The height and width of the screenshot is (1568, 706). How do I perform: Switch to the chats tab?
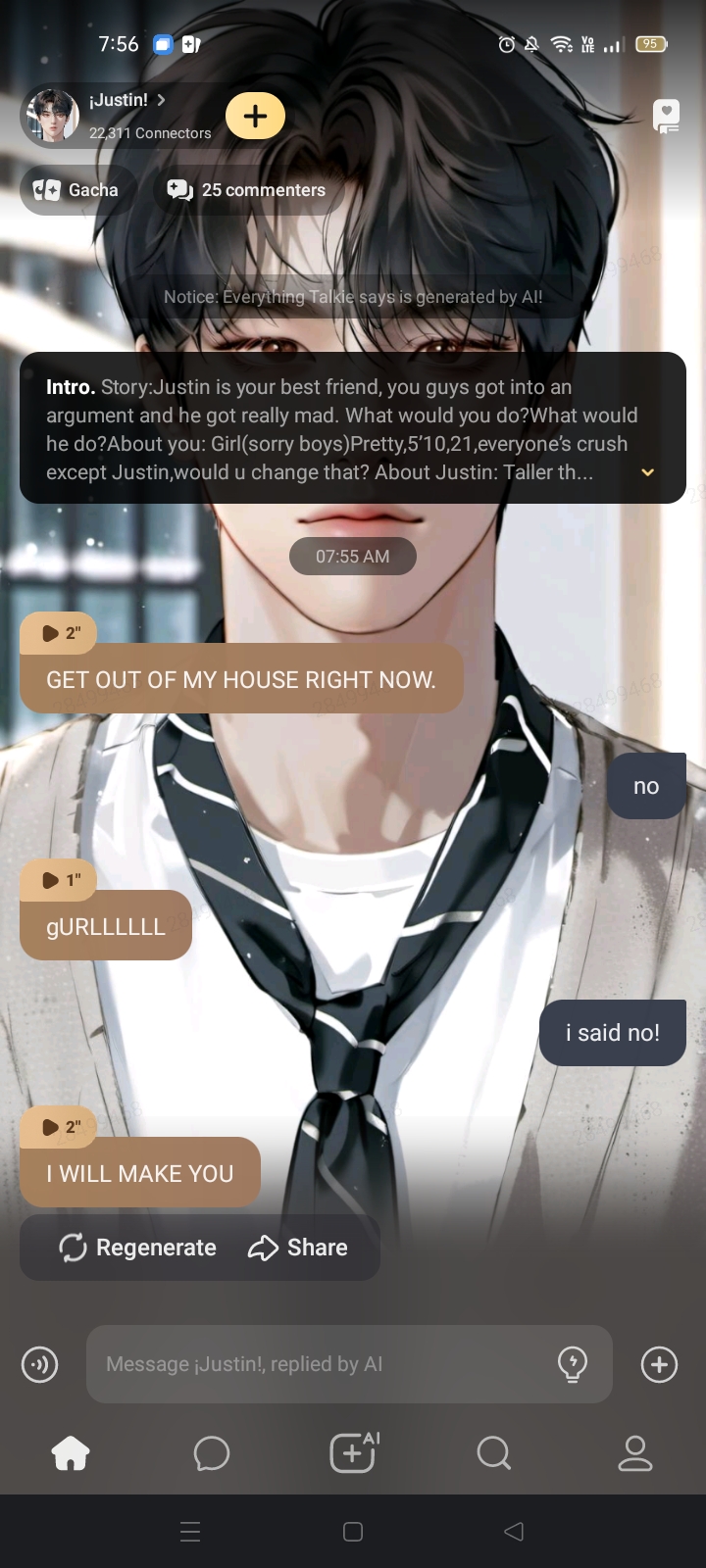coord(211,1453)
